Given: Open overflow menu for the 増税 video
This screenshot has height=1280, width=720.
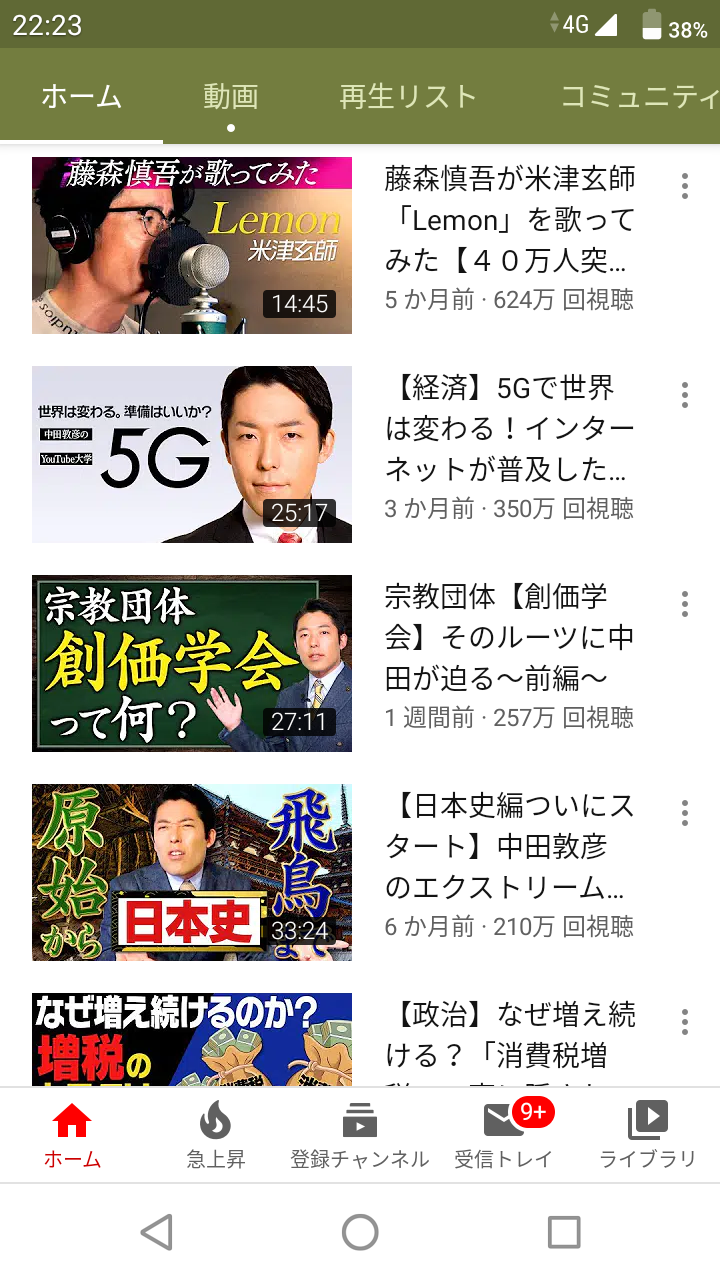Looking at the screenshot, I should tap(685, 1022).
